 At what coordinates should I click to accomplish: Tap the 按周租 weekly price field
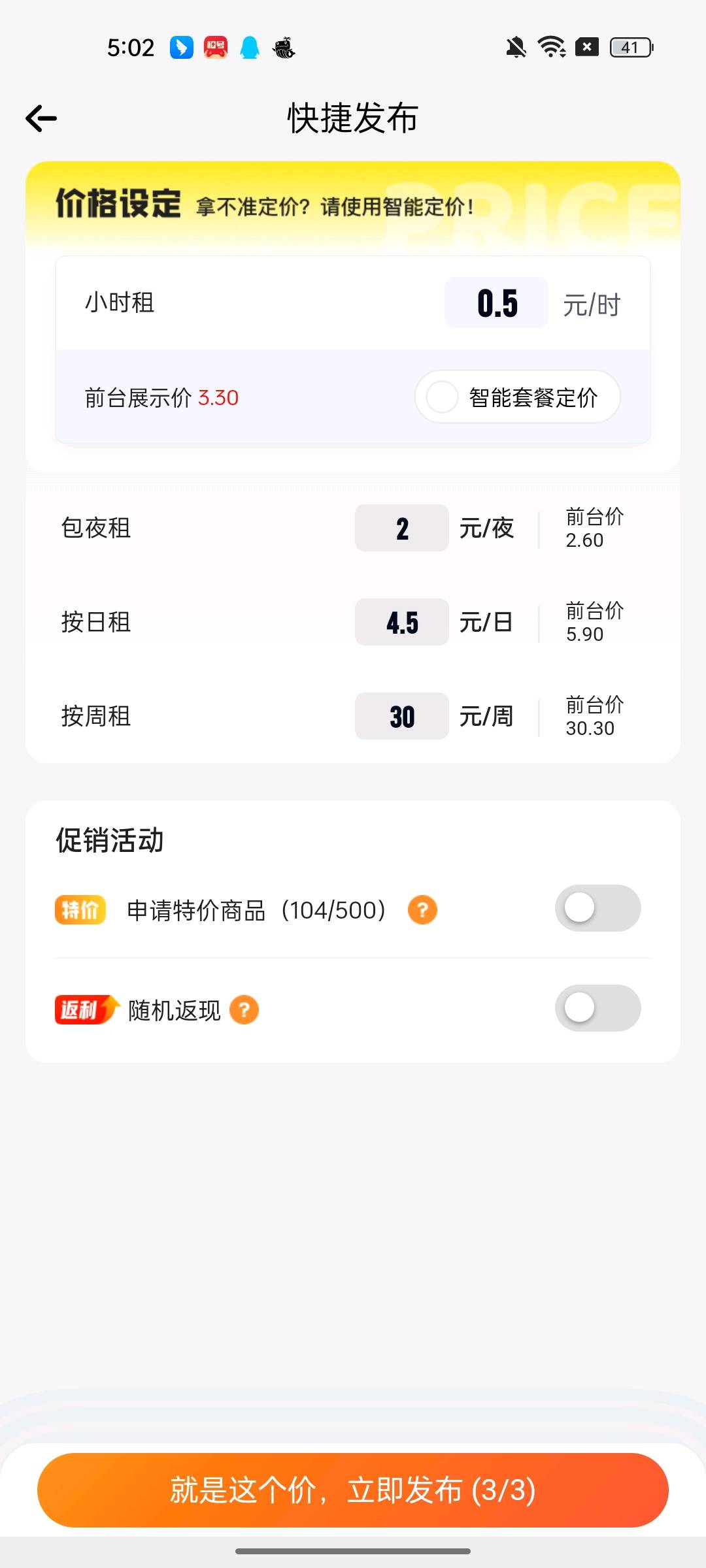[x=401, y=717]
